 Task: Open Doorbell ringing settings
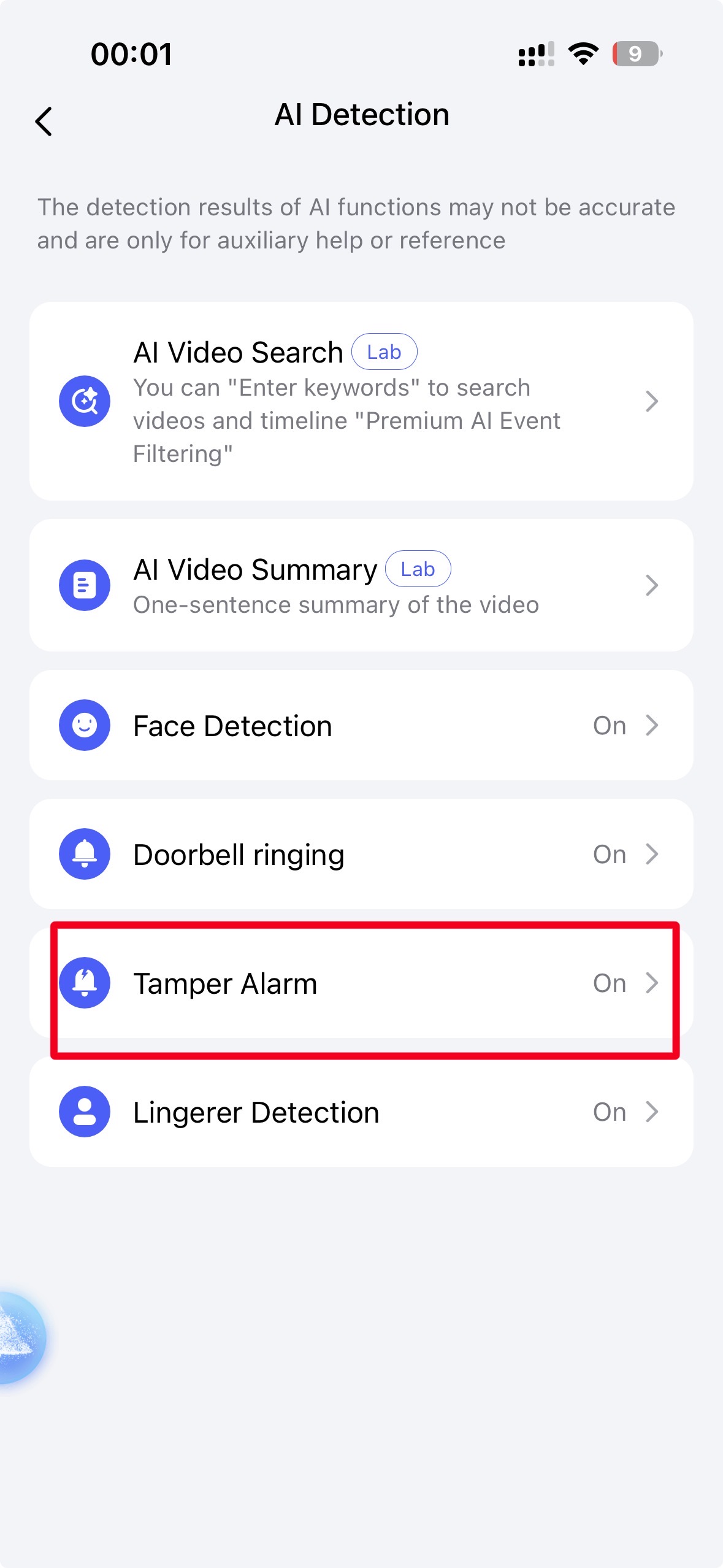(361, 854)
